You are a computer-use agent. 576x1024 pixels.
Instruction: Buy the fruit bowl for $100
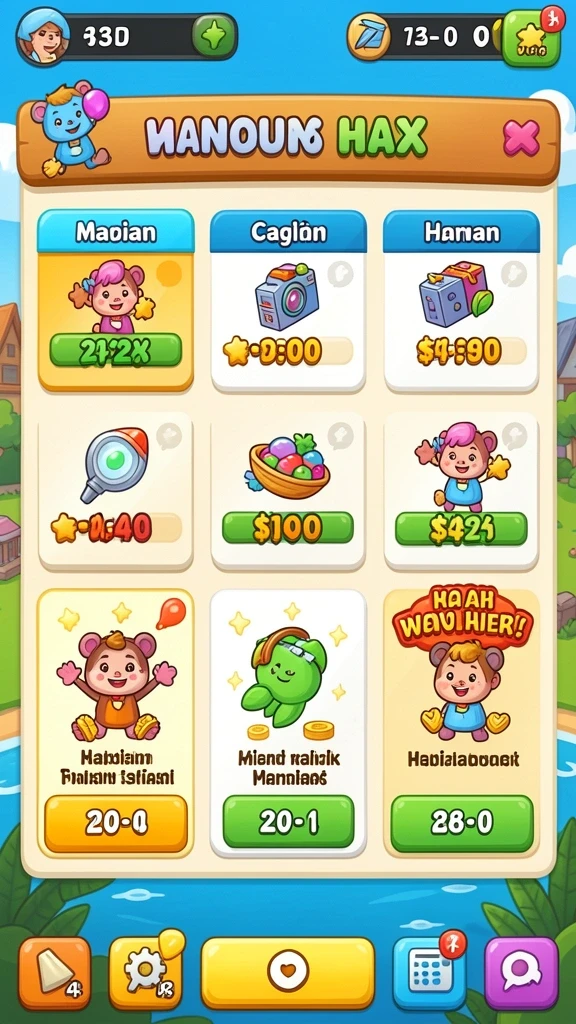pyautogui.click(x=288, y=528)
